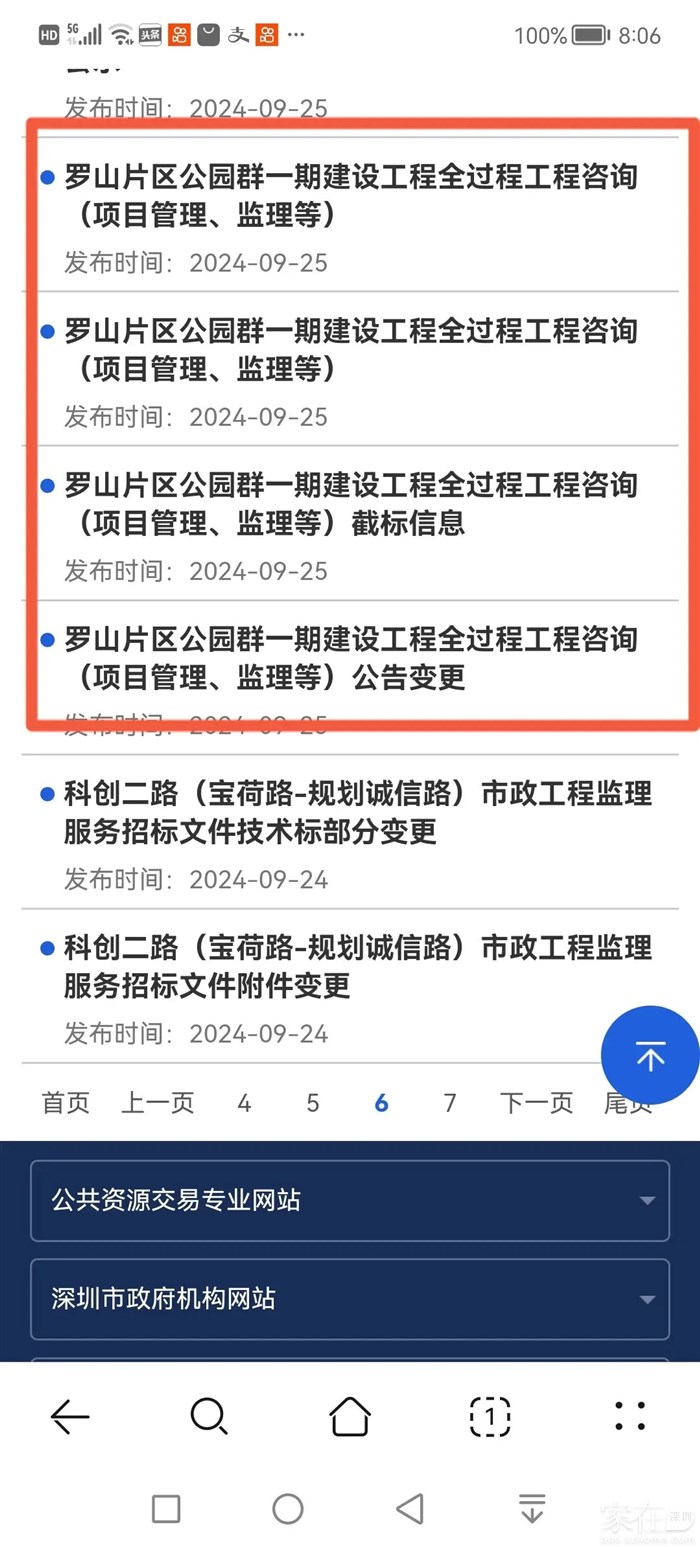This screenshot has width=700, height=1547.
Task: Open the browser search icon
Action: (209, 1416)
